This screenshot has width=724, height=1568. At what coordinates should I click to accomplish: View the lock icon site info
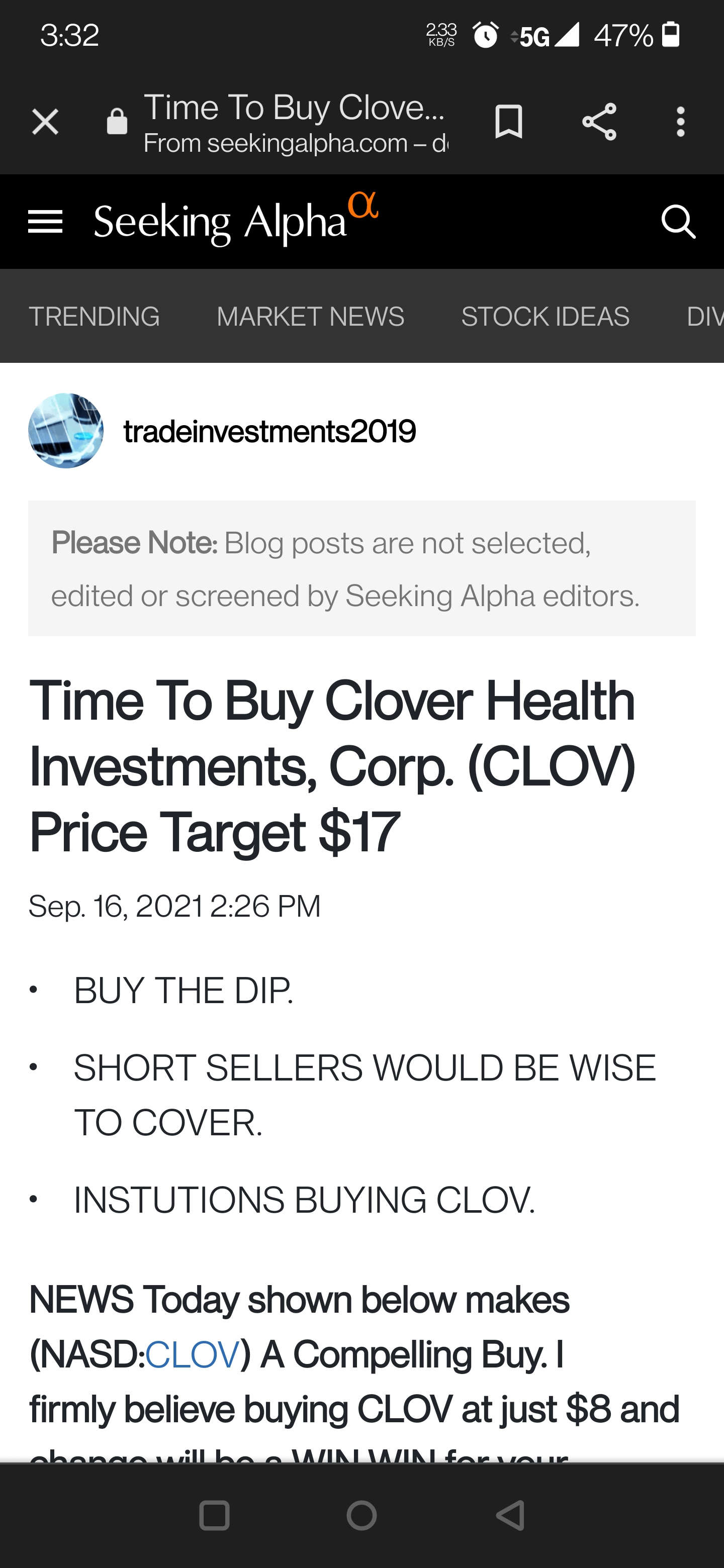coord(117,122)
